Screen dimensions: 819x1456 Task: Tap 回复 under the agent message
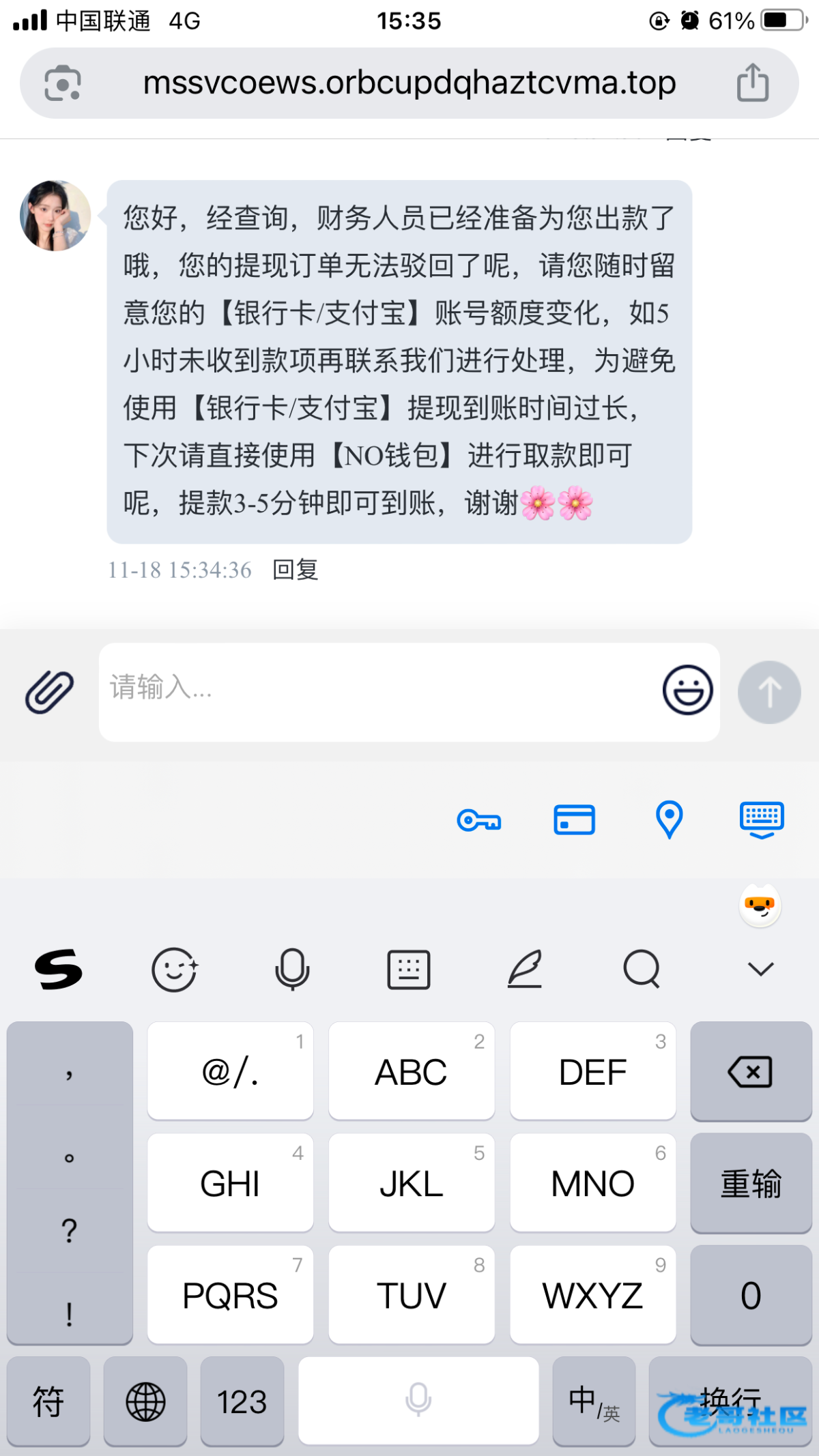296,570
